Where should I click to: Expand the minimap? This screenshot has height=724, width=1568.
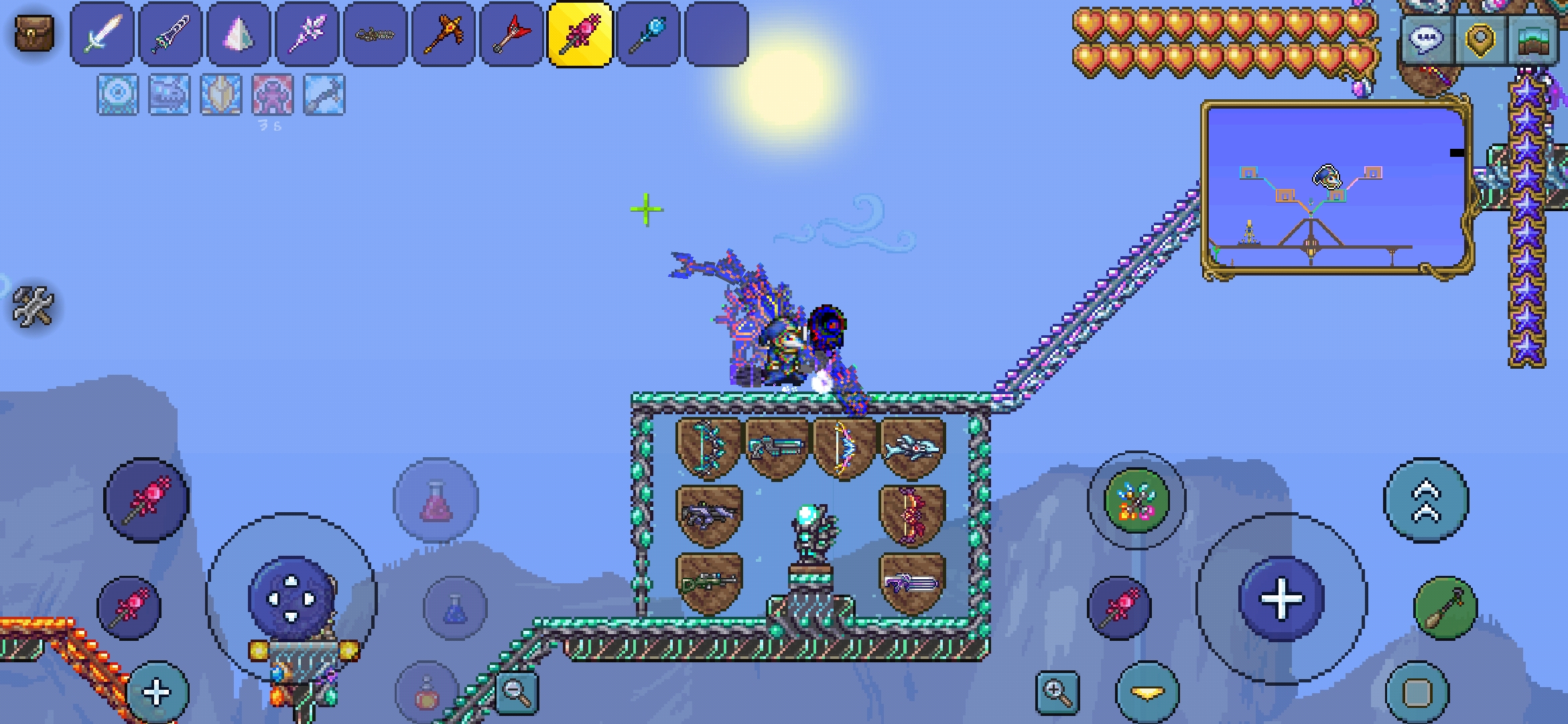[1337, 188]
